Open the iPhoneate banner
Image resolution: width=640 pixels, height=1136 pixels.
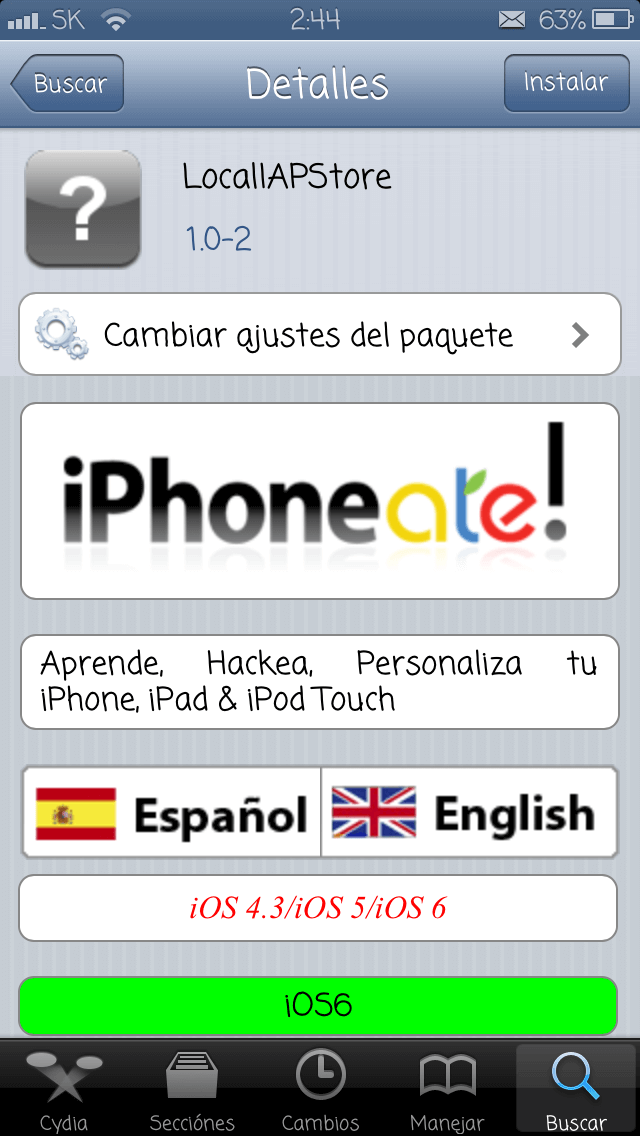(320, 501)
